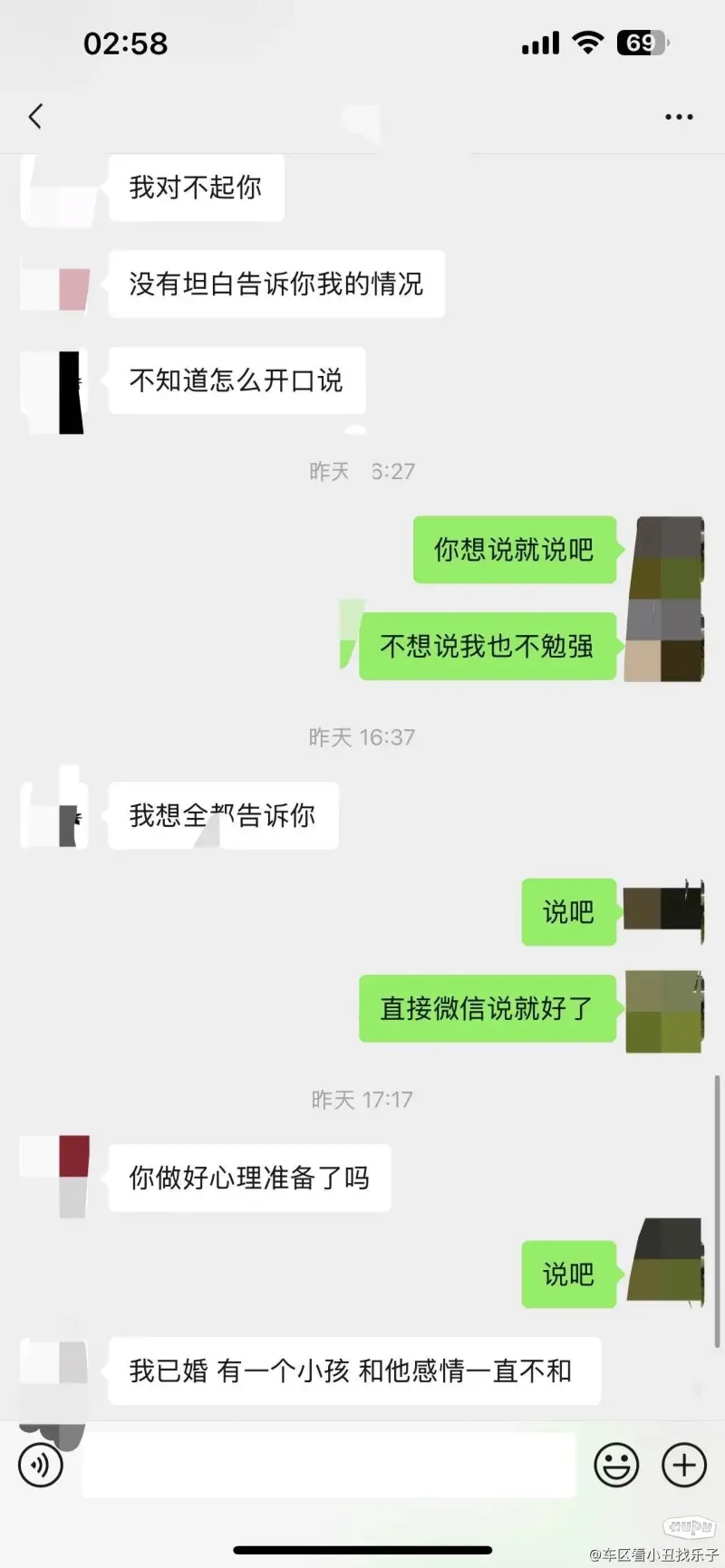Switch to voice message input
Viewport: 725px width, 1568px height.
click(x=41, y=1465)
